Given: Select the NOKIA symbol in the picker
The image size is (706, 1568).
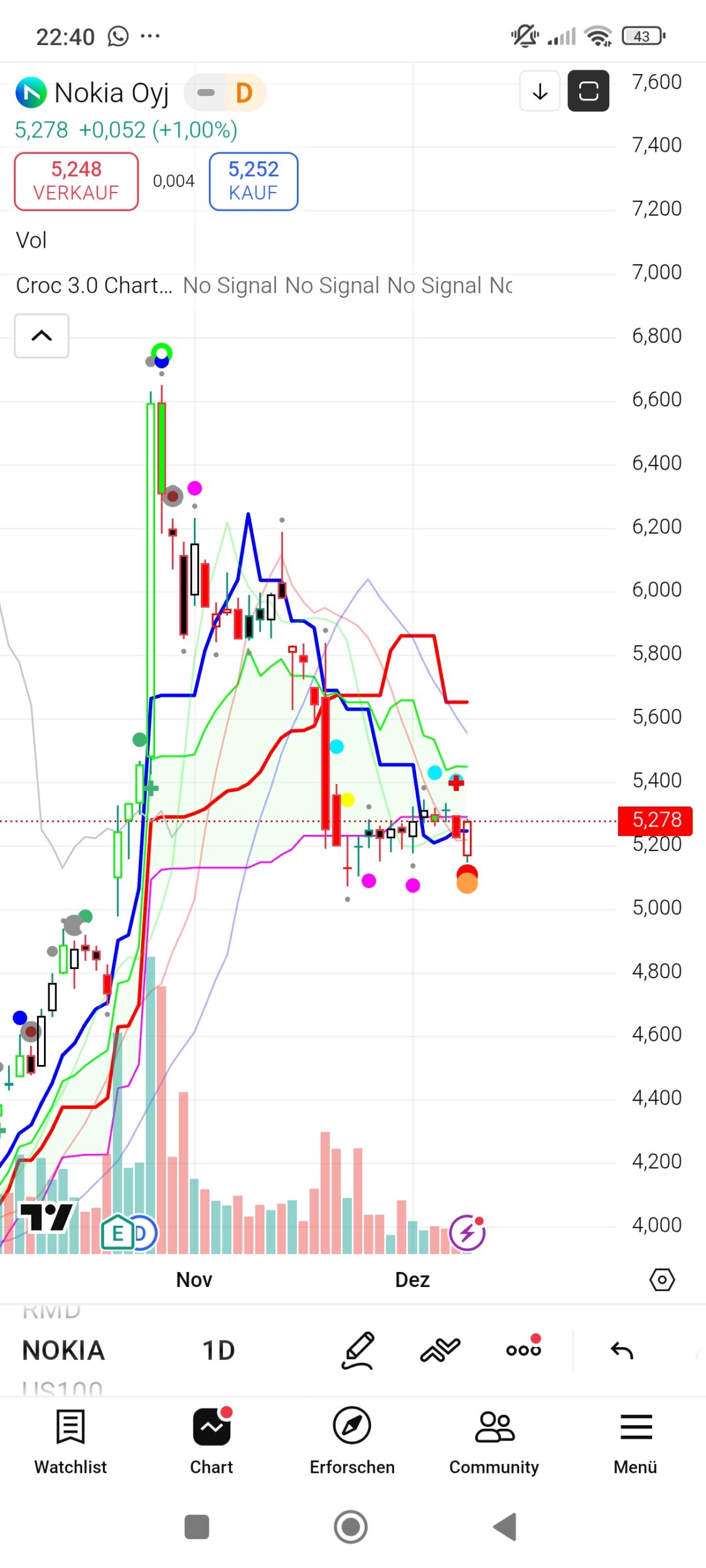Looking at the screenshot, I should [x=63, y=1350].
